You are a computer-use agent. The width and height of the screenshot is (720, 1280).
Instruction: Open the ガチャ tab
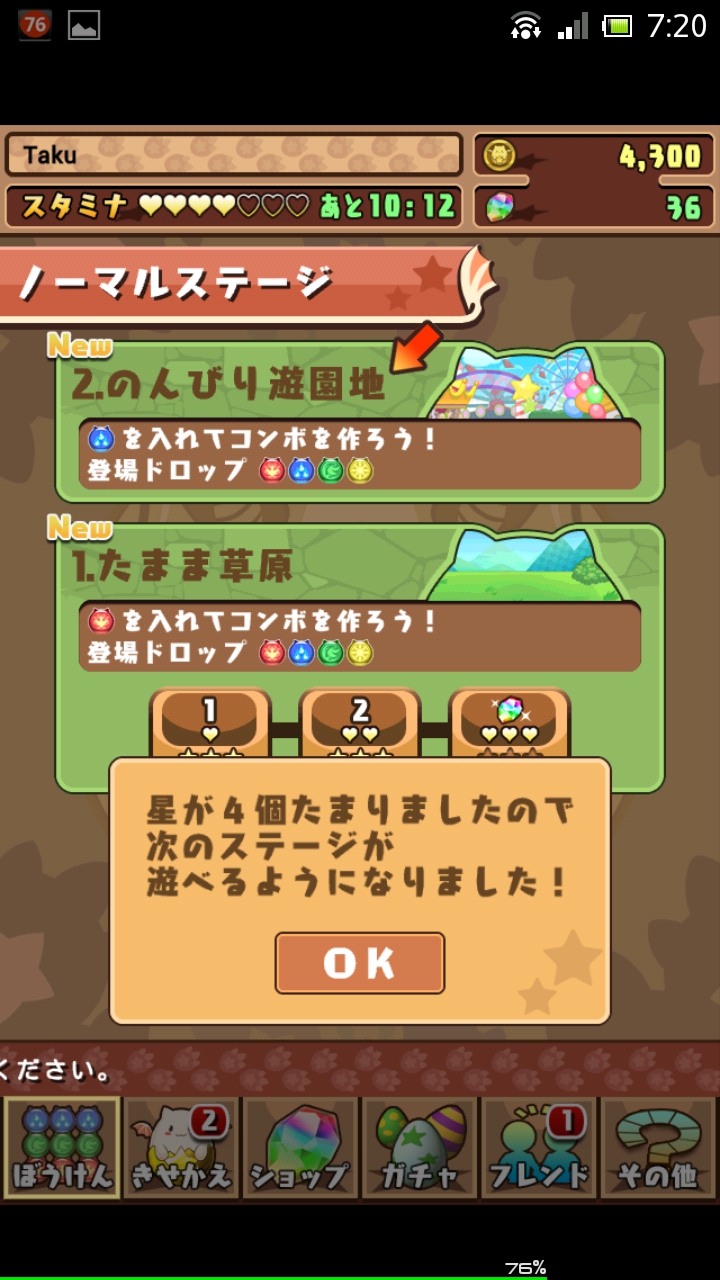(x=419, y=1148)
